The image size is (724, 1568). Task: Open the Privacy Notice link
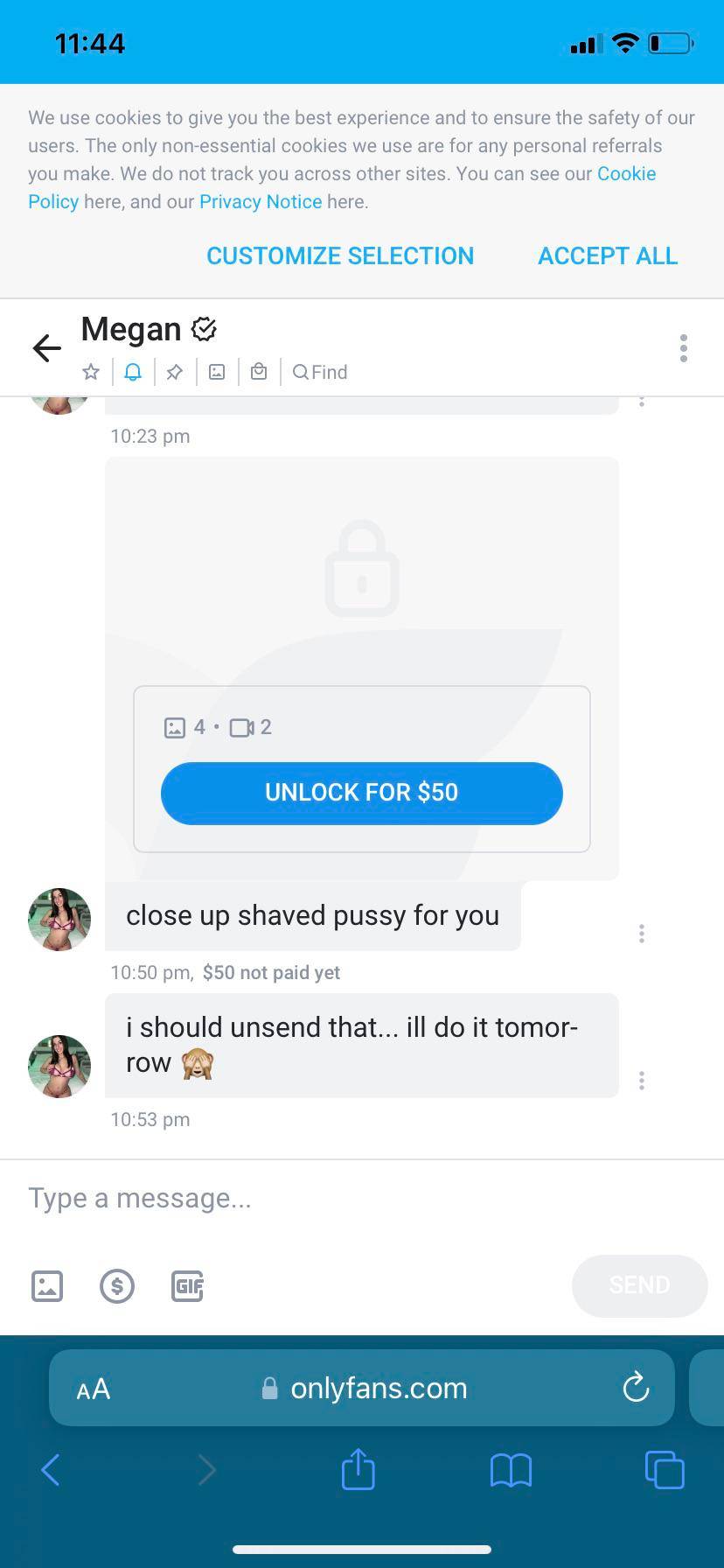(260, 201)
